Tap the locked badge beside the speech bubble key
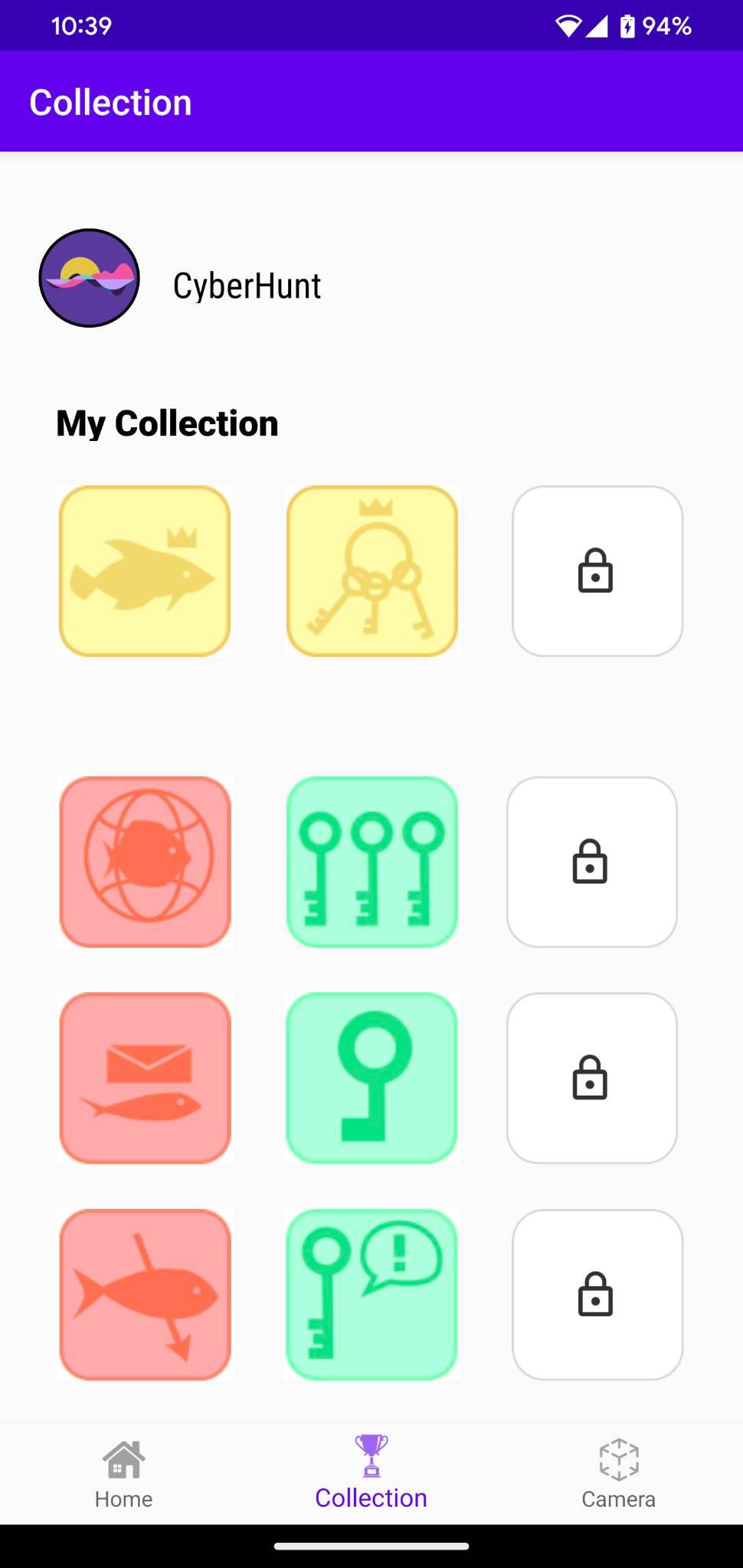This screenshot has height=1568, width=743. pos(597,1295)
